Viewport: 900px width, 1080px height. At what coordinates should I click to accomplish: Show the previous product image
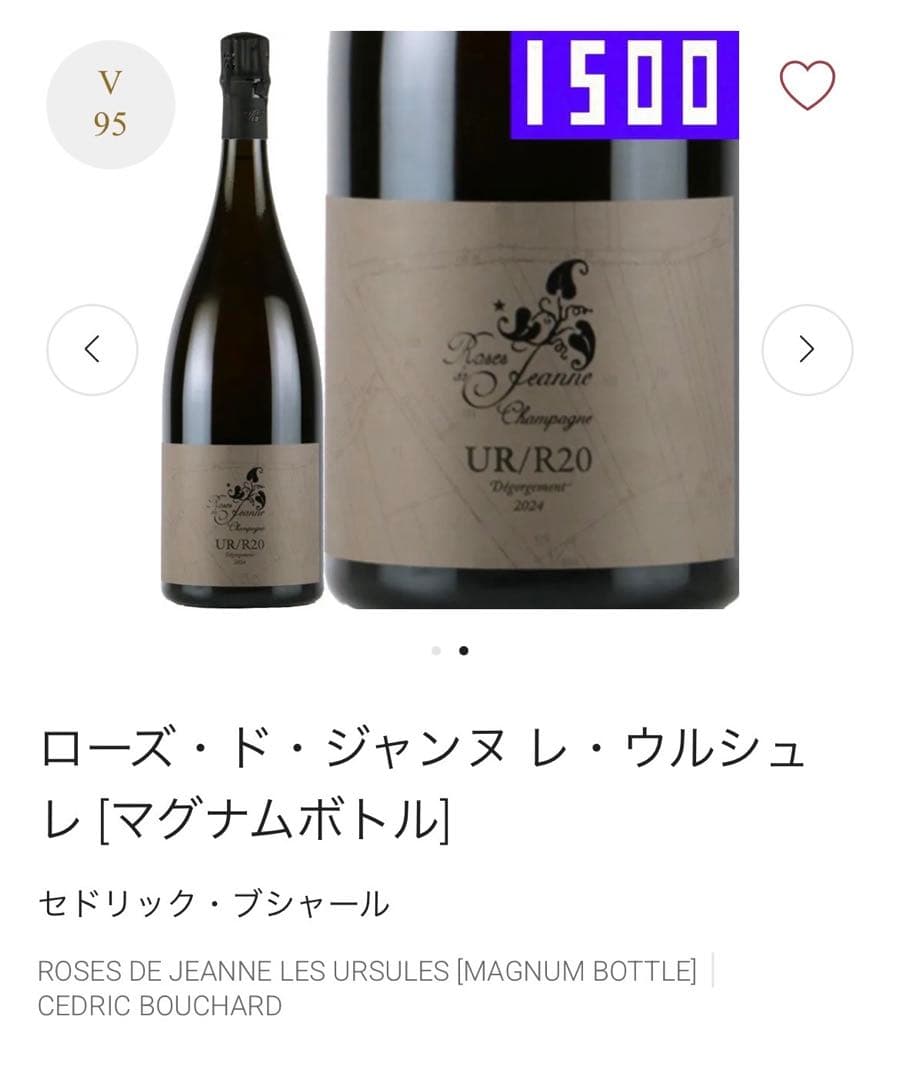point(92,349)
